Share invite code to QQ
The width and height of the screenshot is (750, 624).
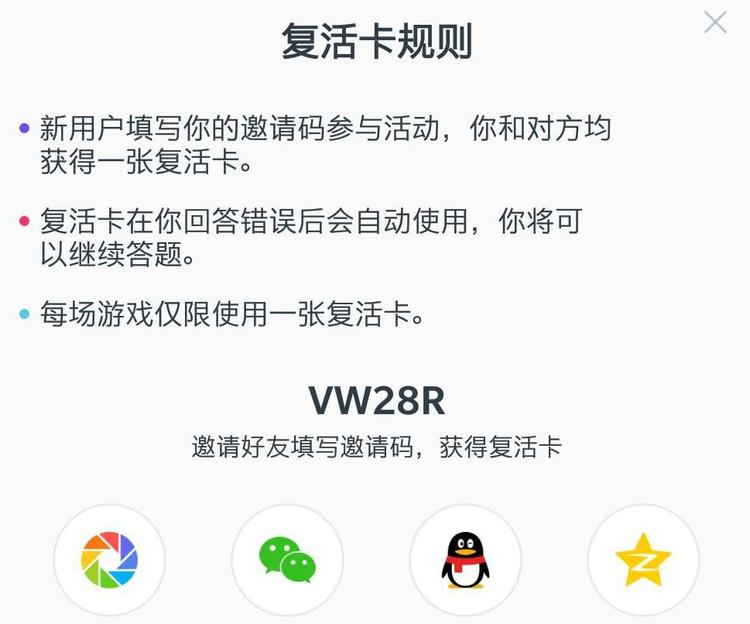465,559
